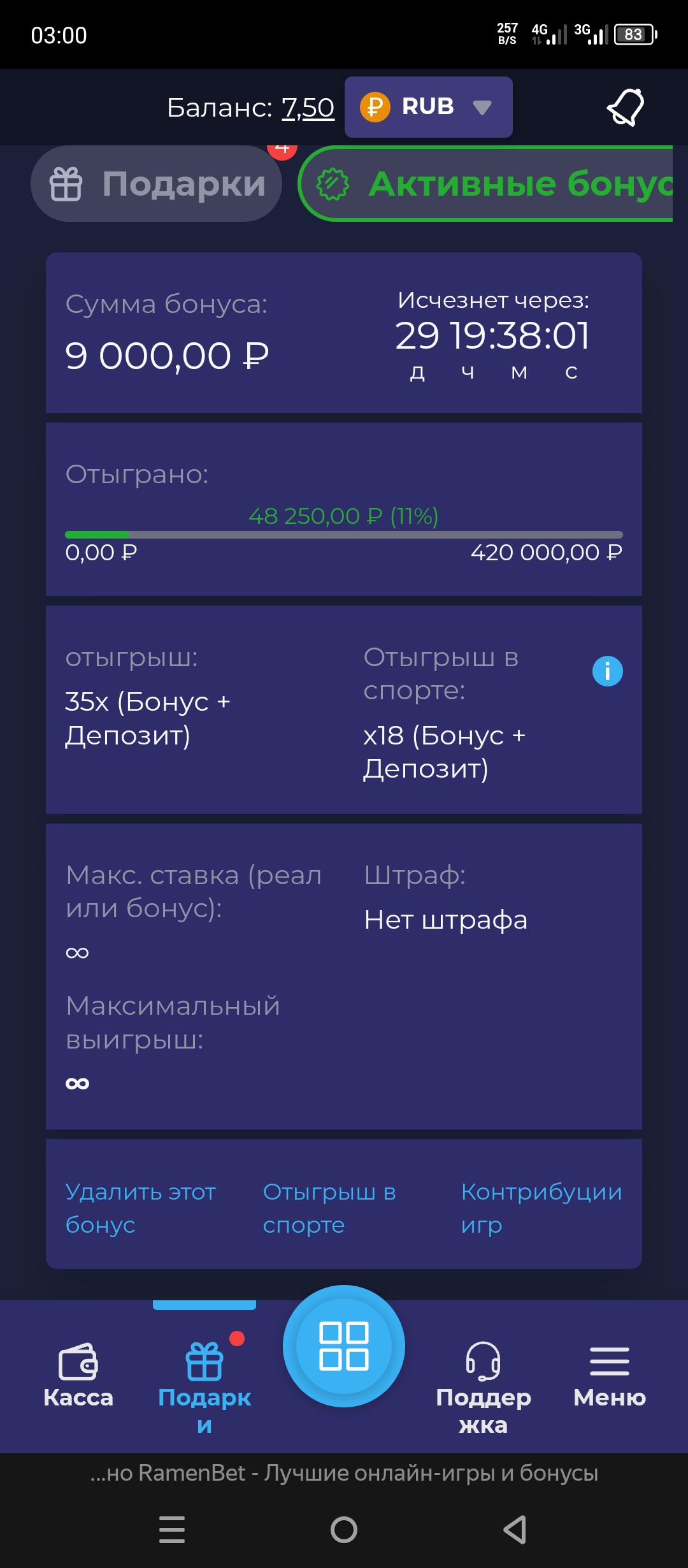
Task: Tap the system home button
Action: pyautogui.click(x=344, y=1530)
